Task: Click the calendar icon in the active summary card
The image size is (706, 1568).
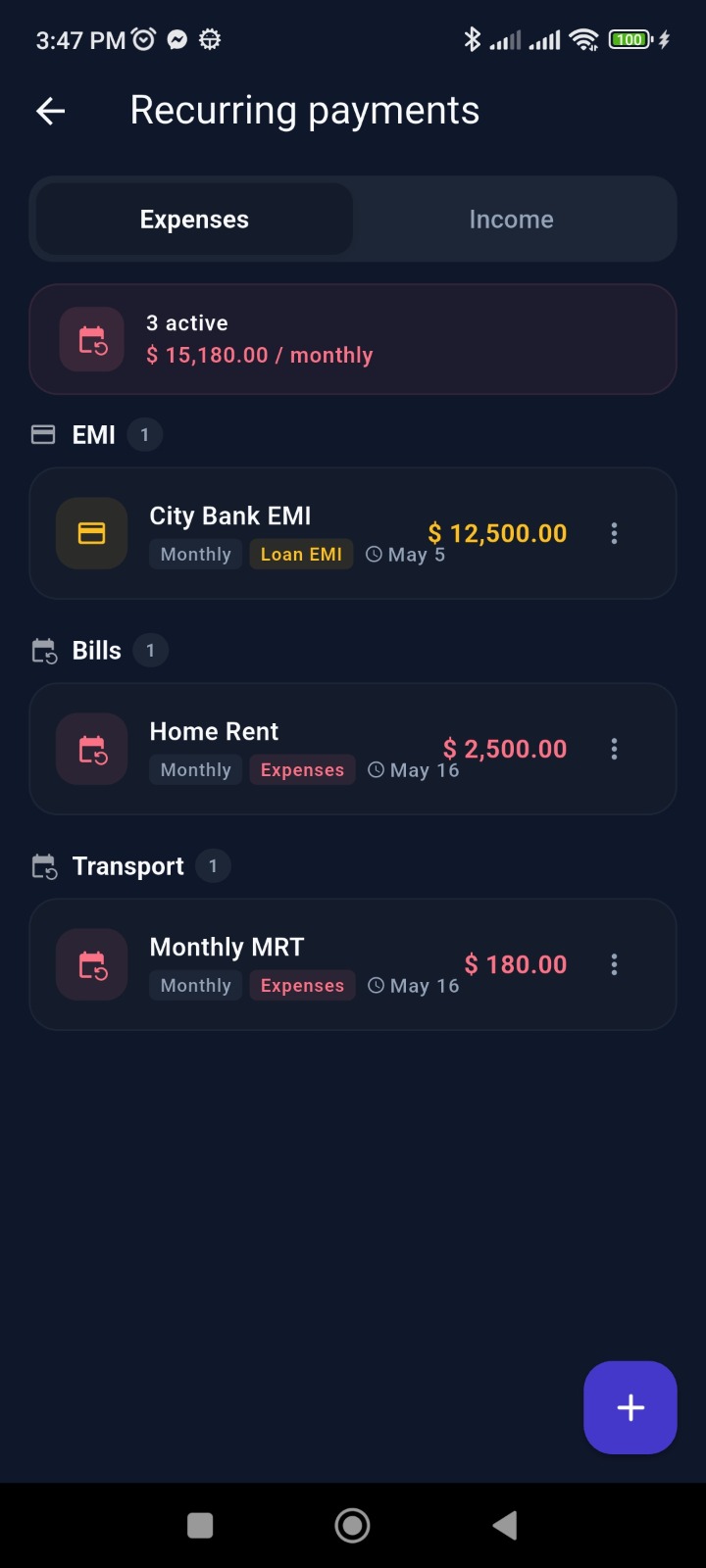Action: click(90, 339)
